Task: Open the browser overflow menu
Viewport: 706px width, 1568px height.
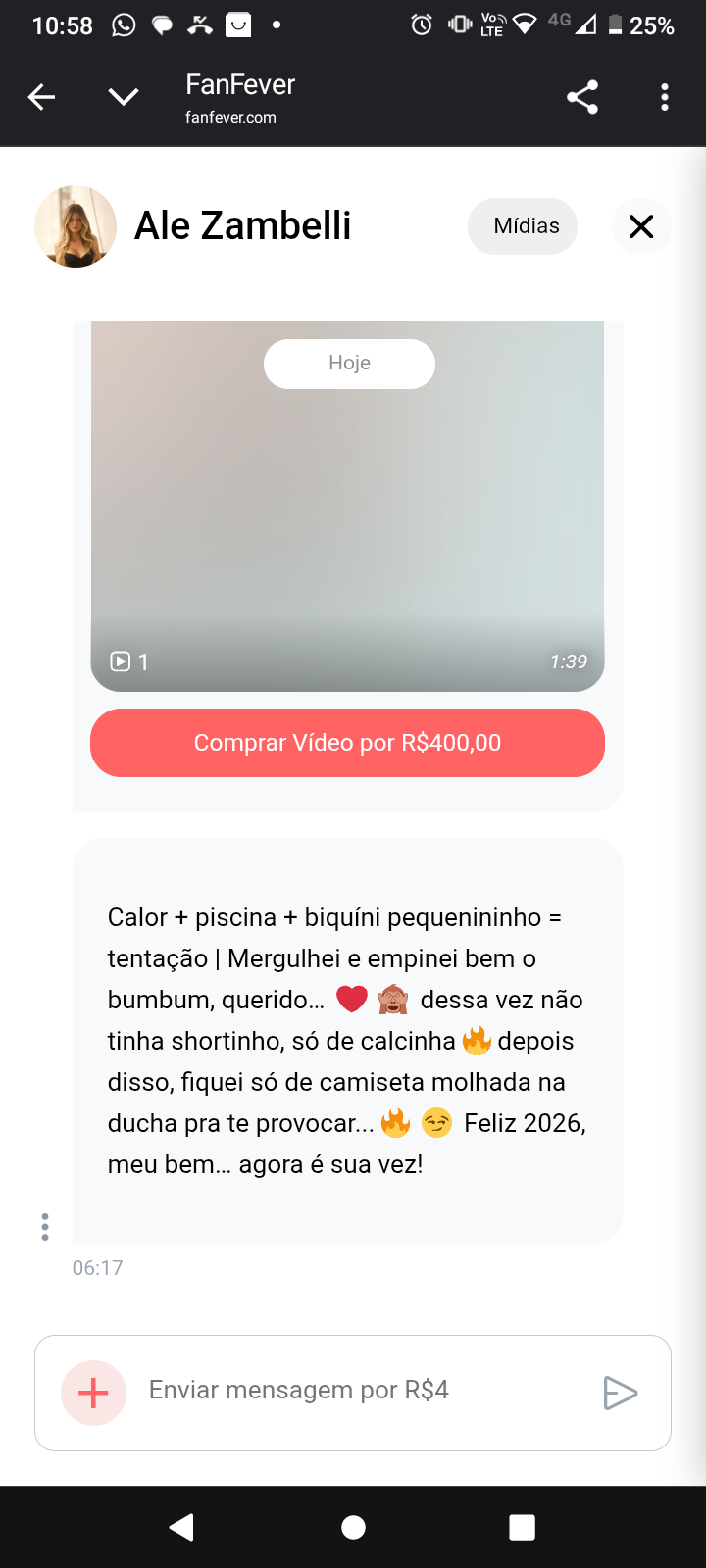Action: (x=665, y=97)
